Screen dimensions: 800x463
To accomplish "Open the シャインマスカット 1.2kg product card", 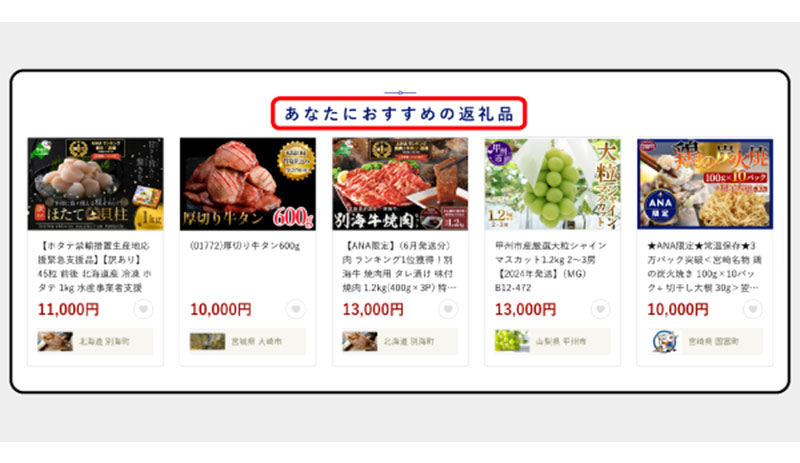I will (x=552, y=184).
